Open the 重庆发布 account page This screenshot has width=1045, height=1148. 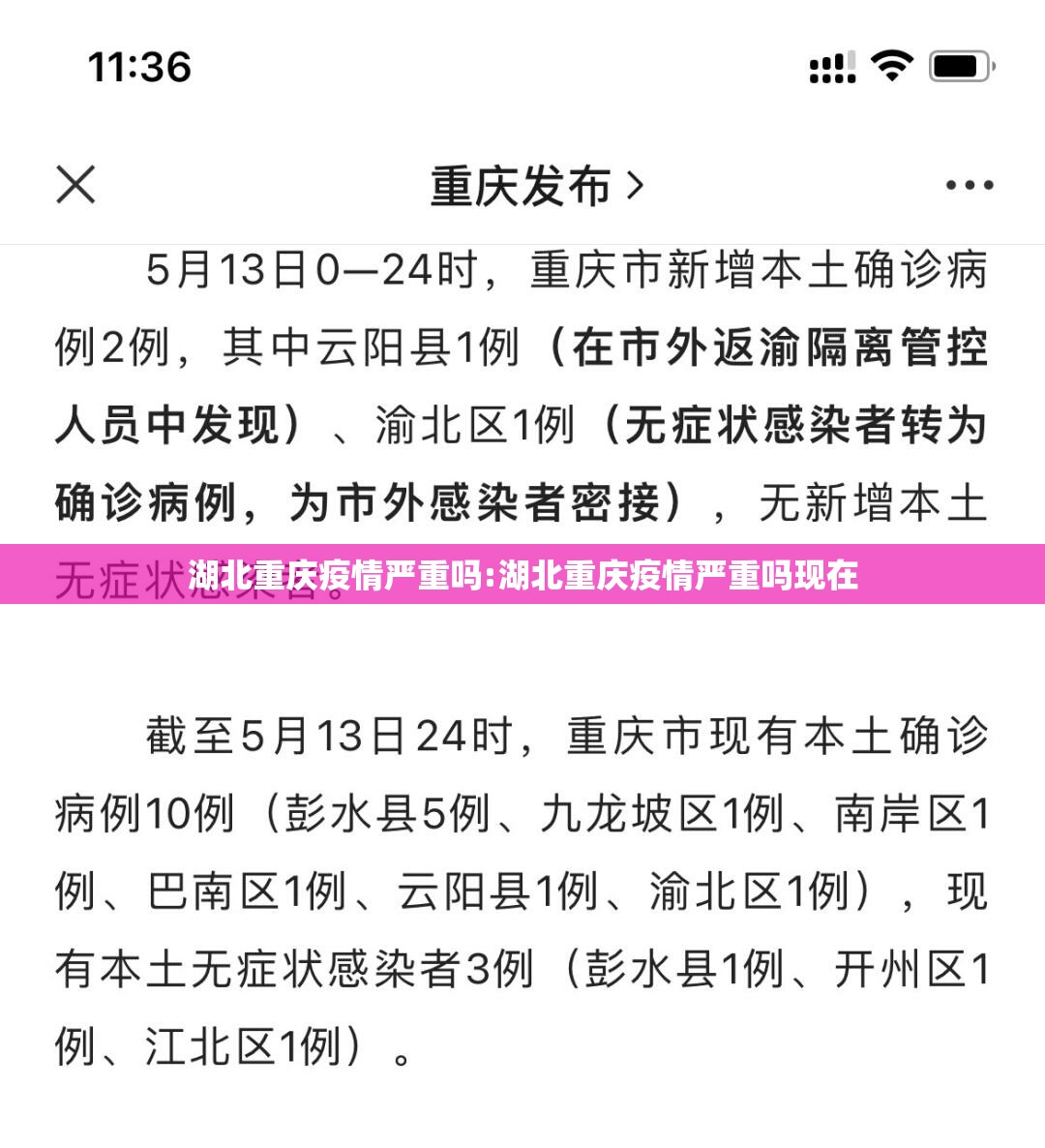tap(535, 186)
